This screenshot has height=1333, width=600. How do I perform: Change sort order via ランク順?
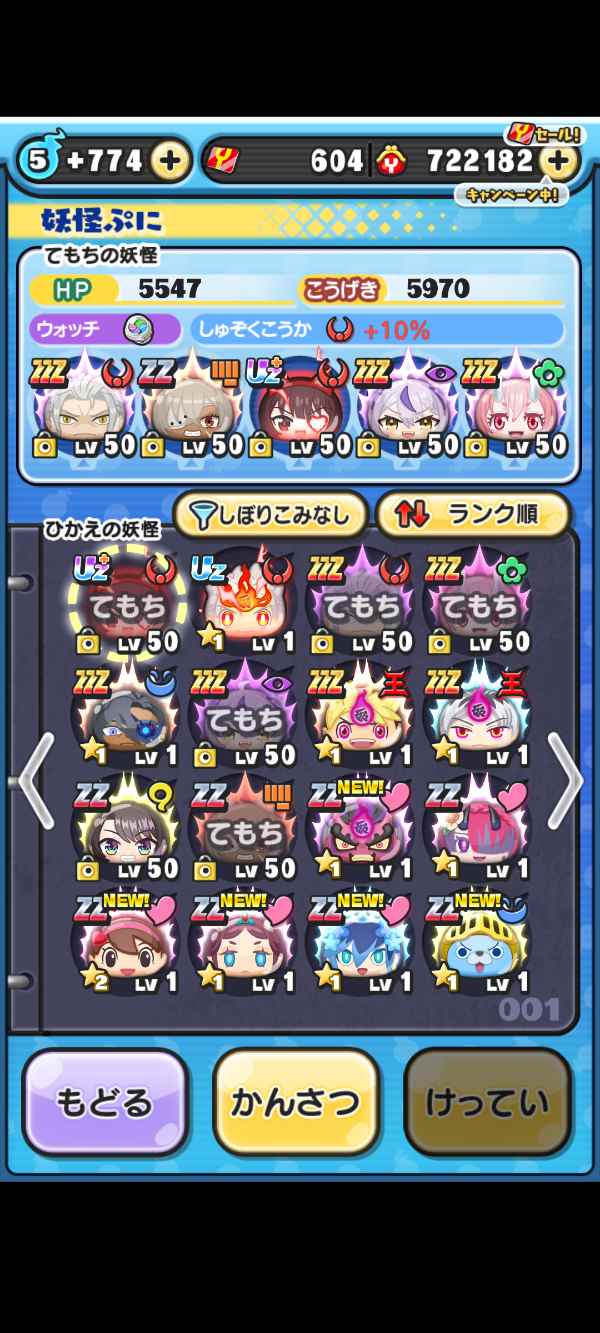tap(473, 514)
